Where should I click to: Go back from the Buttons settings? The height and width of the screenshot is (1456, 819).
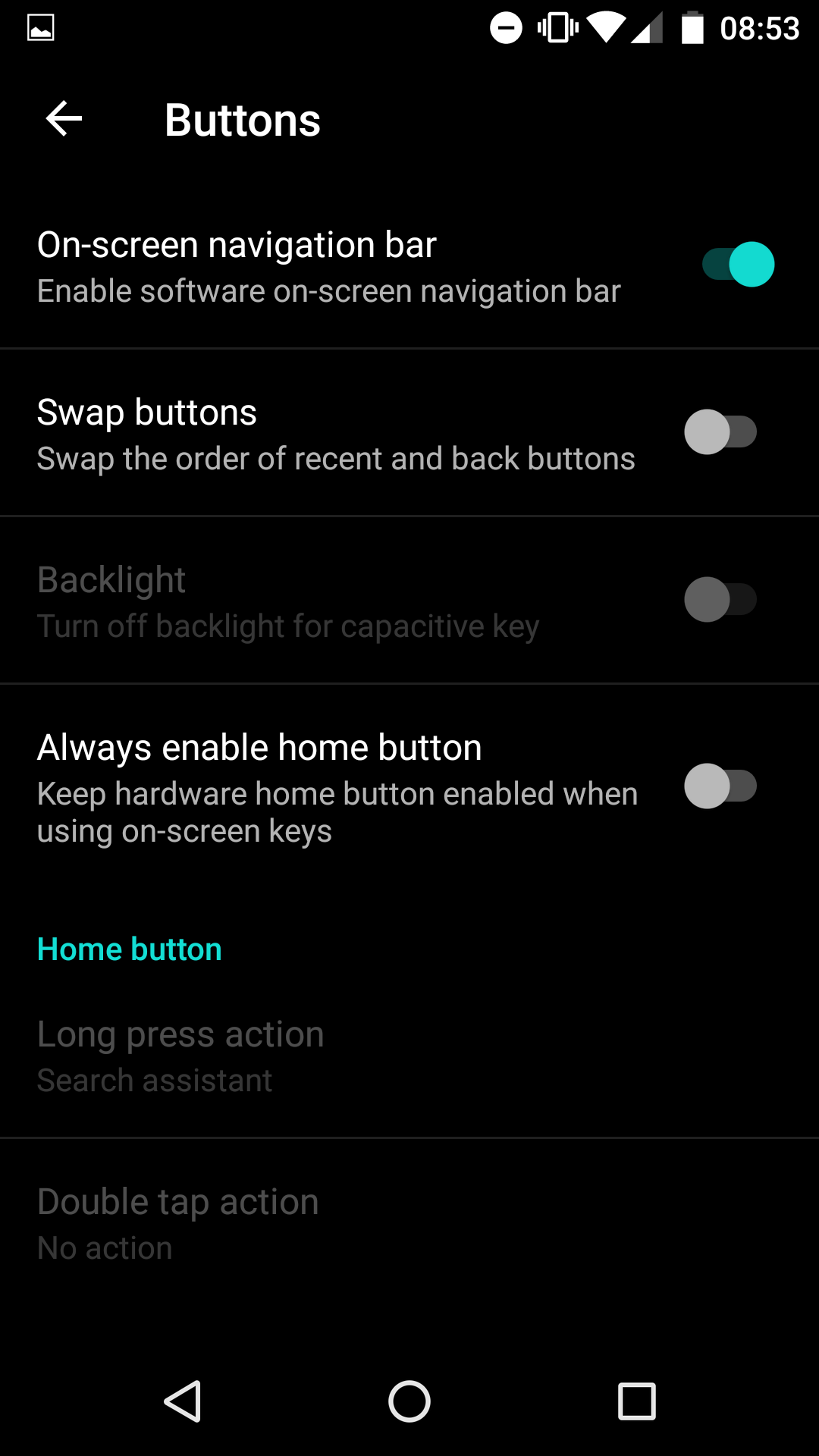point(64,119)
